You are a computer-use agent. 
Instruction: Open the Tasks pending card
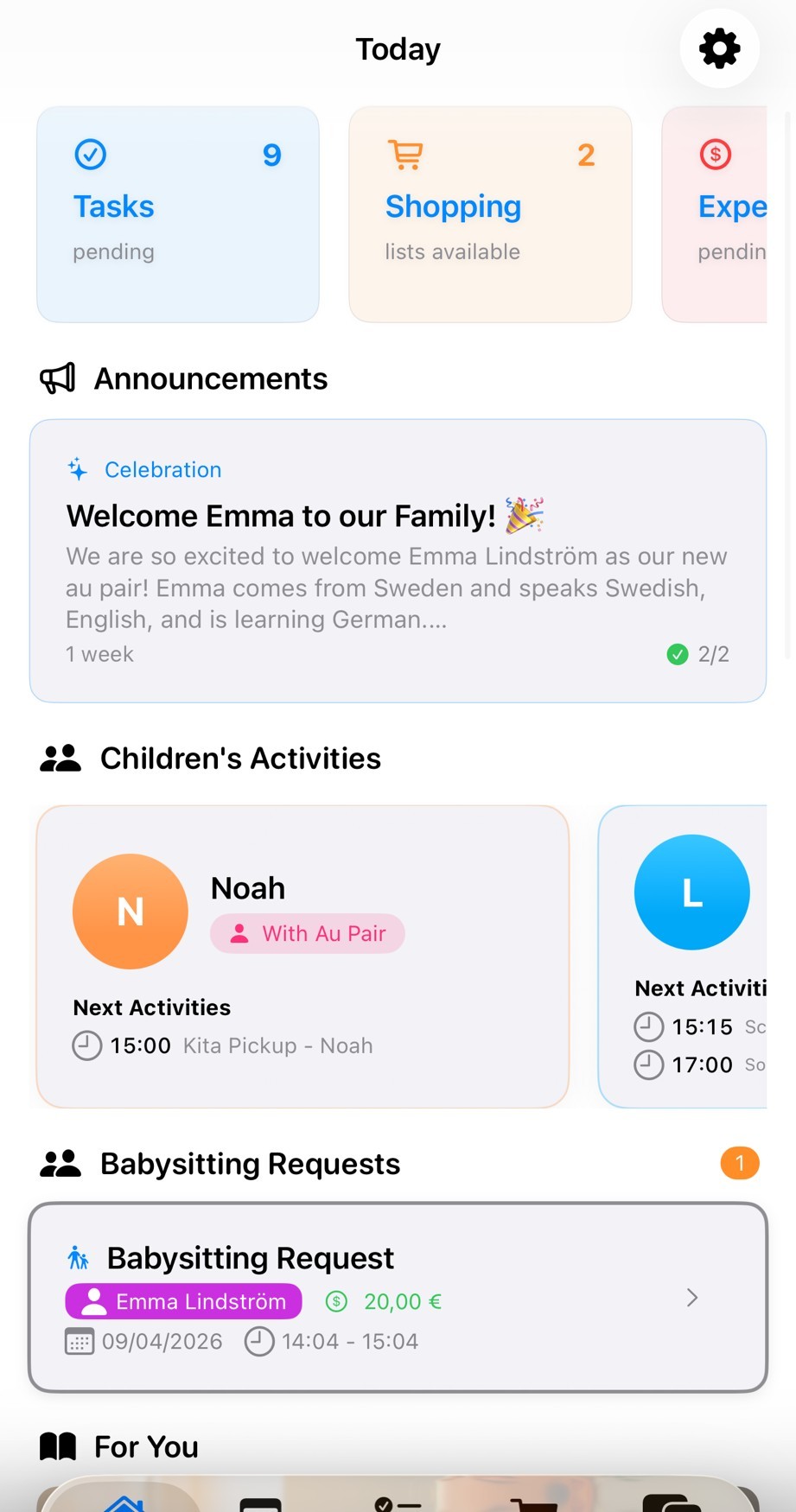177,214
